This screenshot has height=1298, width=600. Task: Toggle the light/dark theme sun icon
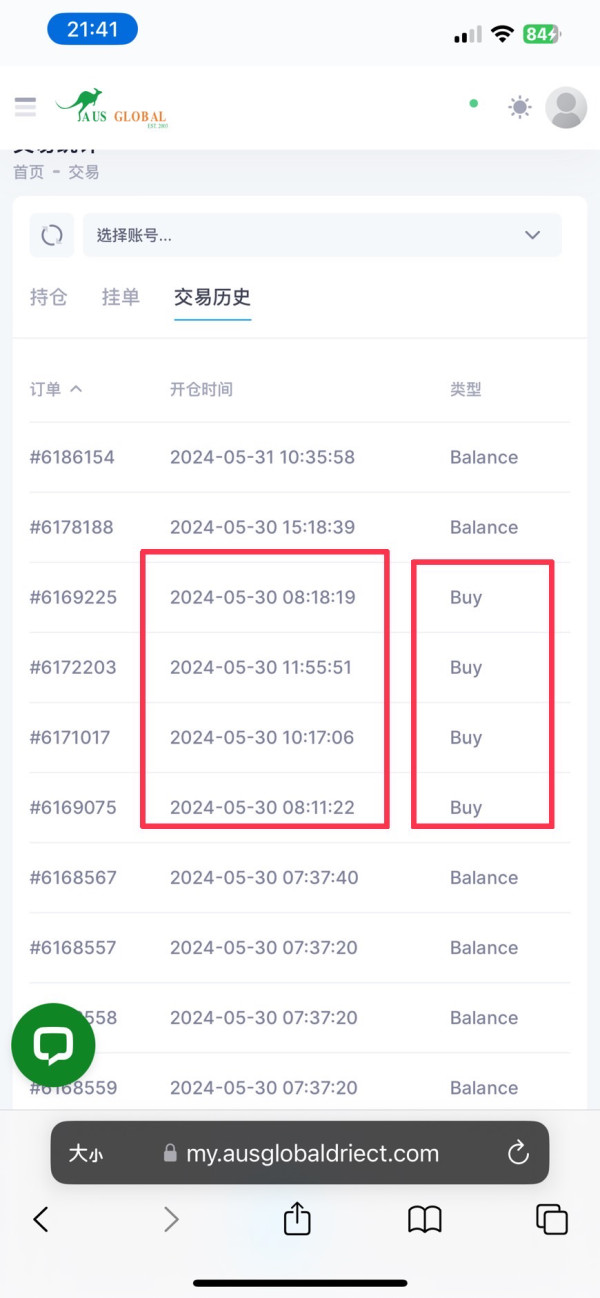[x=520, y=107]
